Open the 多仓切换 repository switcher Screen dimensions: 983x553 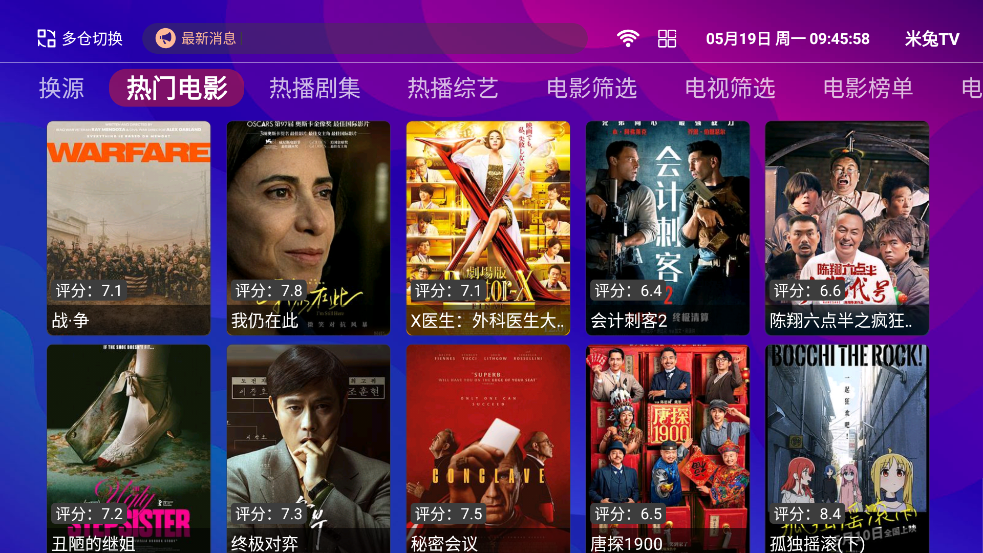[x=80, y=38]
